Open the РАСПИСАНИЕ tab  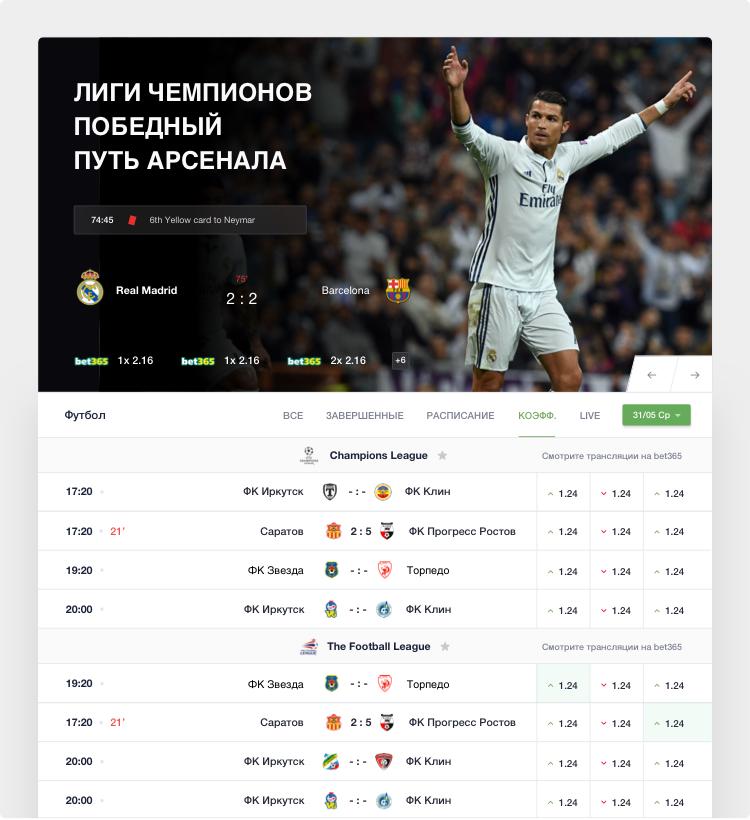460,415
